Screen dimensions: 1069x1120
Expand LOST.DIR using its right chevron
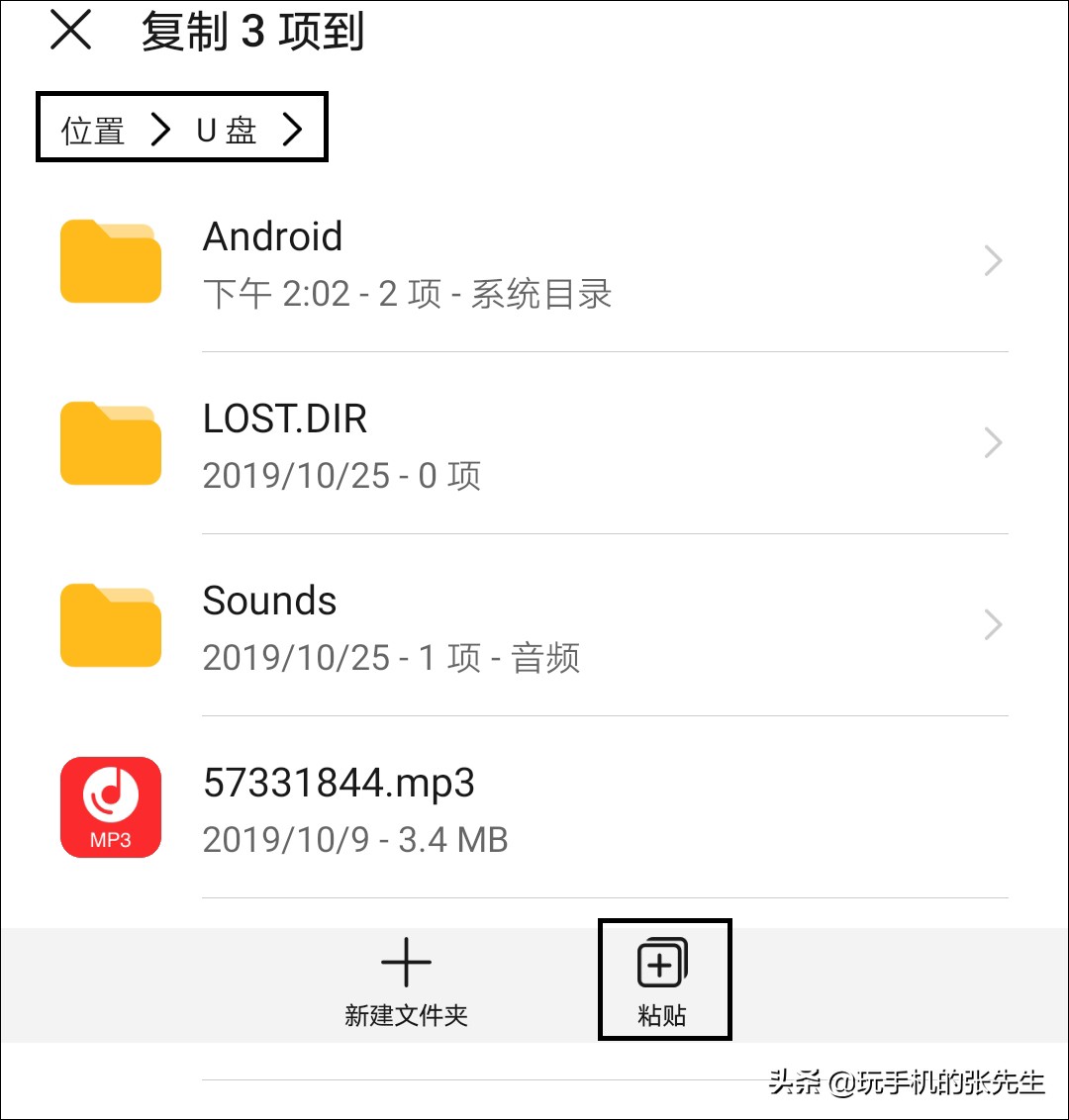(x=992, y=442)
